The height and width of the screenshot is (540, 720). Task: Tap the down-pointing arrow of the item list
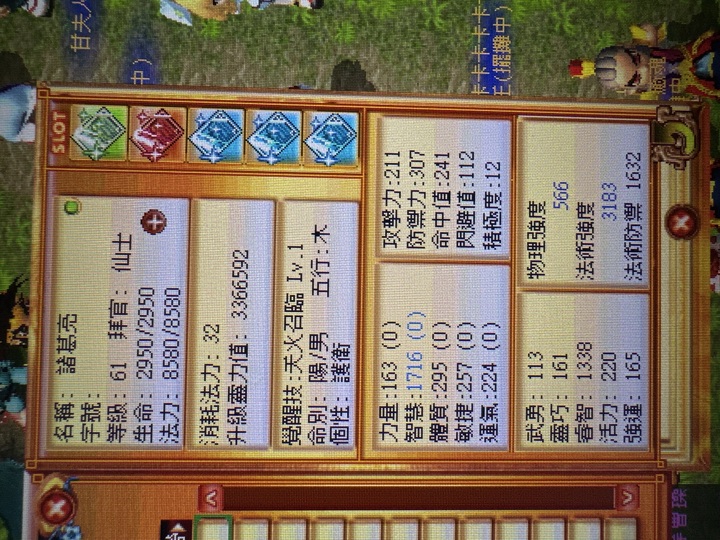click(627, 495)
